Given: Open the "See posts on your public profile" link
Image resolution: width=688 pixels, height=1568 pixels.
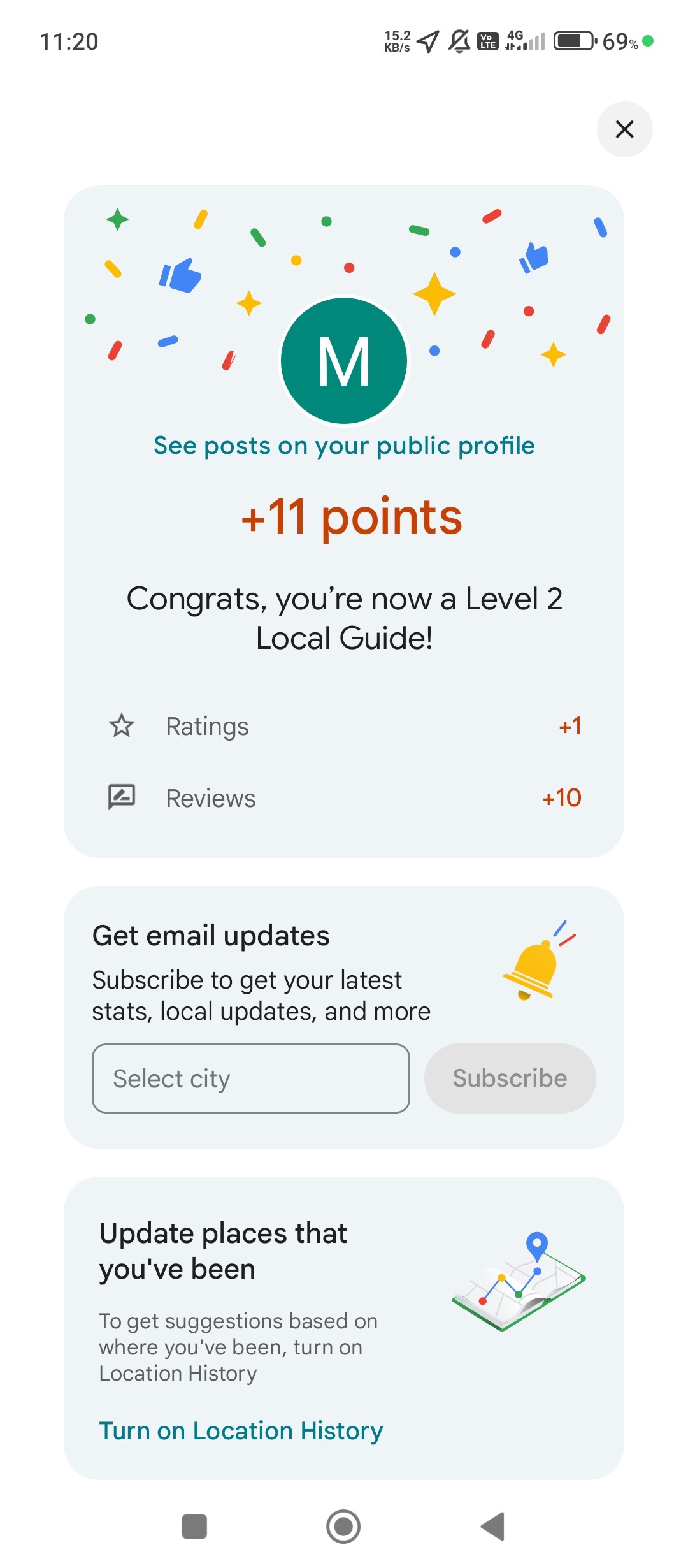Looking at the screenshot, I should 344,446.
